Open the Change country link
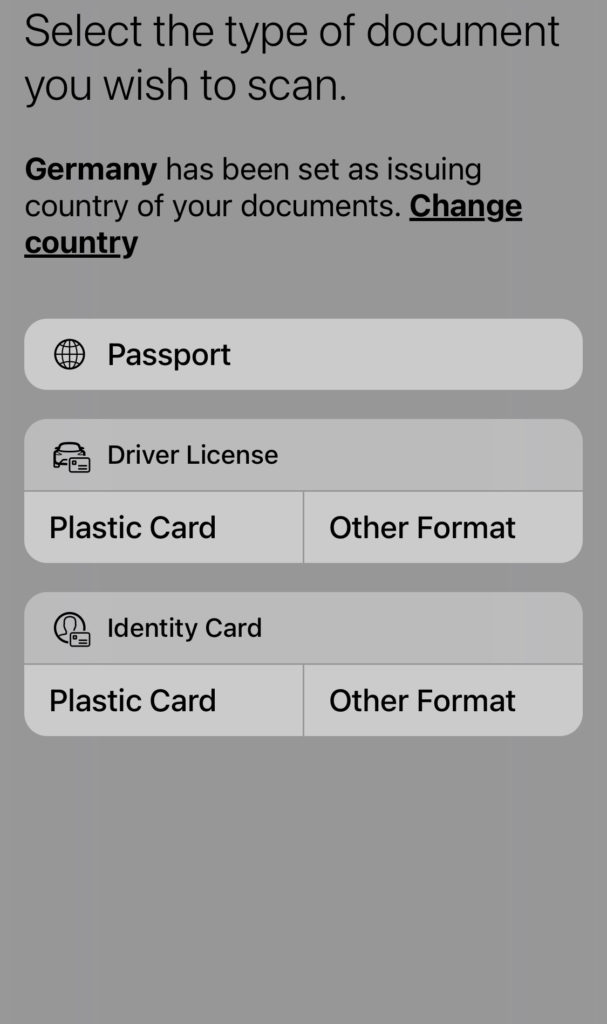The image size is (607, 1024). point(465,206)
